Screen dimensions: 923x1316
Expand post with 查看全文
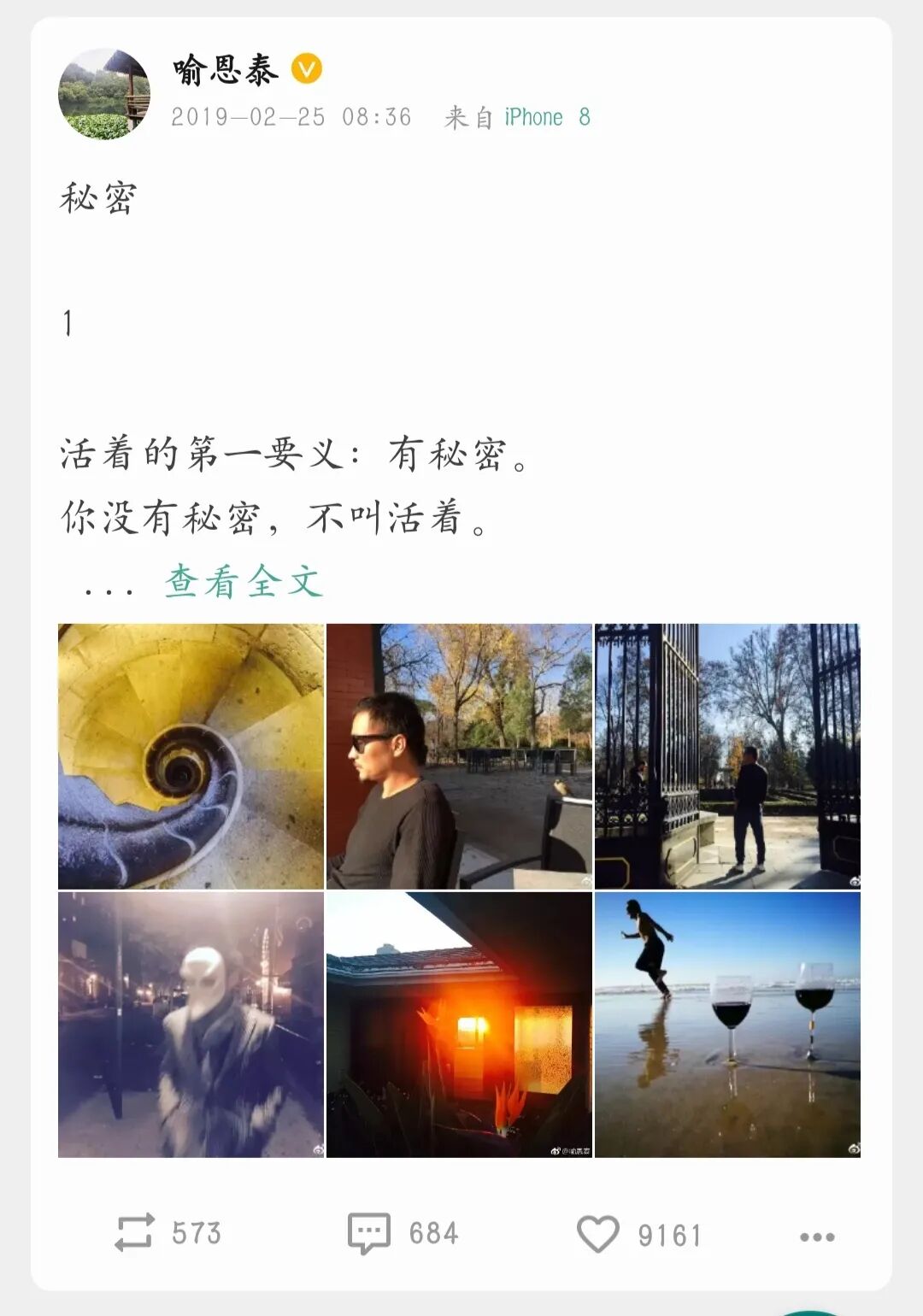tap(244, 582)
